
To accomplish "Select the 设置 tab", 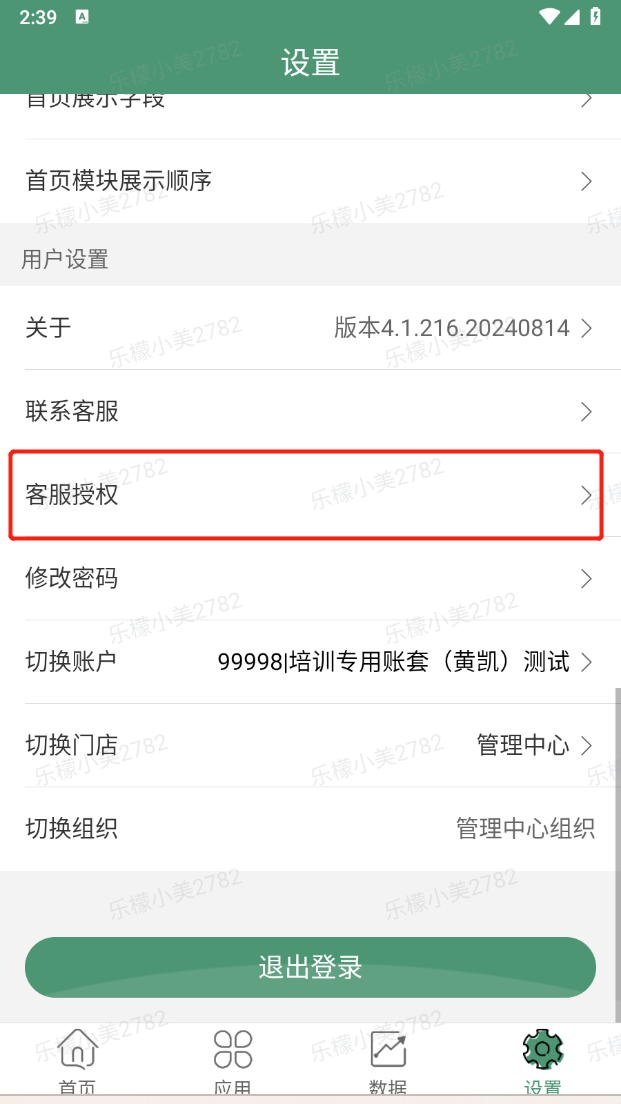I will (x=543, y=1060).
